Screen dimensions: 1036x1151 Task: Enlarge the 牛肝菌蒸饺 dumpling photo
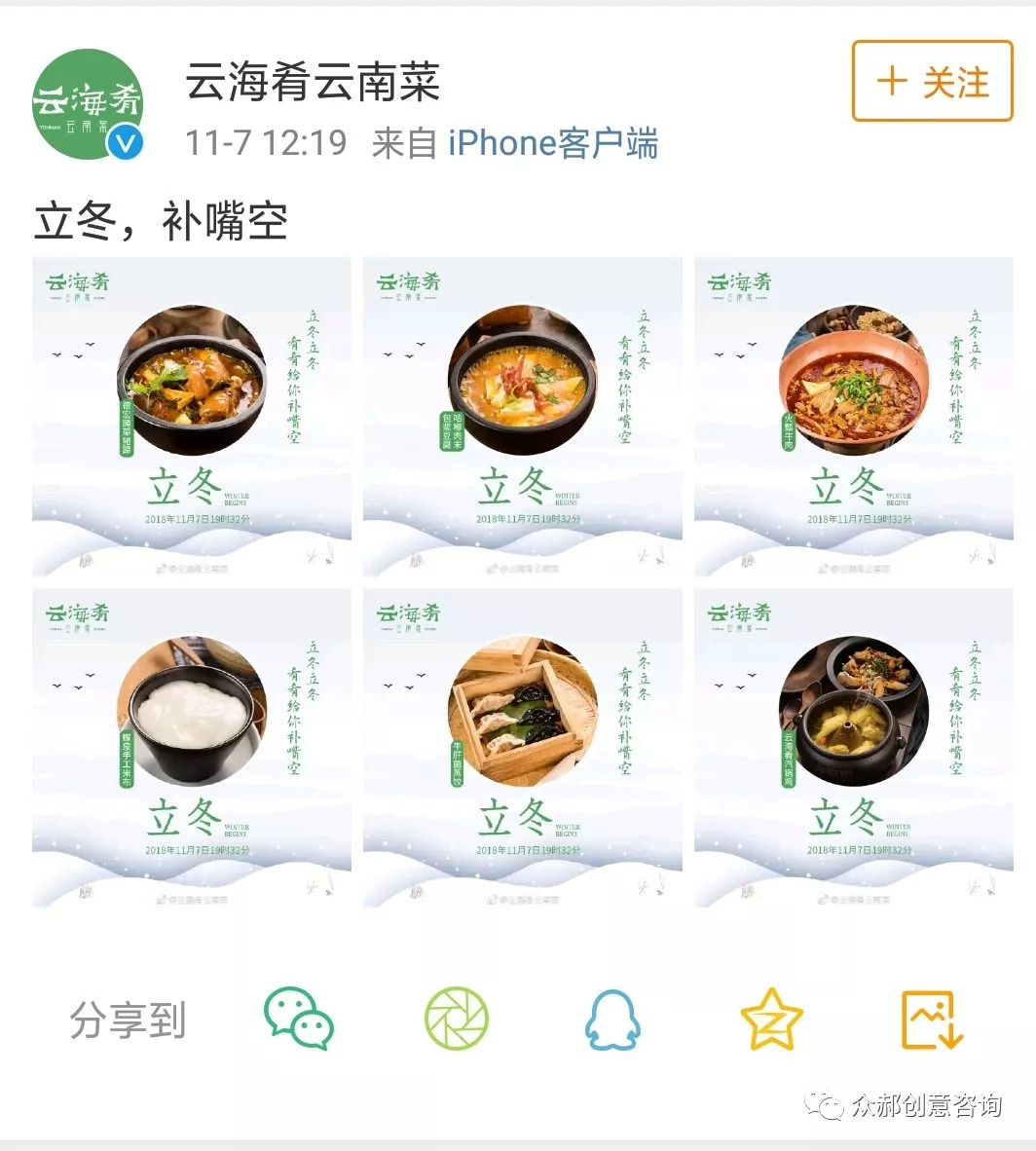coord(522,748)
